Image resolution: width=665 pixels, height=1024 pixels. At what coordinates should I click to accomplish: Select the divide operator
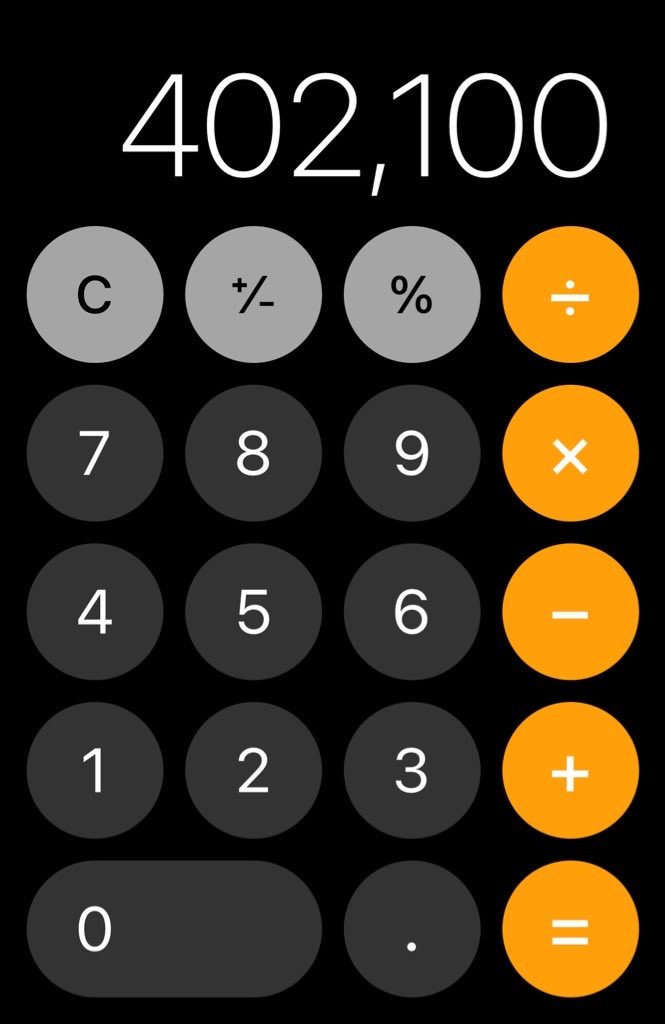[x=570, y=295]
